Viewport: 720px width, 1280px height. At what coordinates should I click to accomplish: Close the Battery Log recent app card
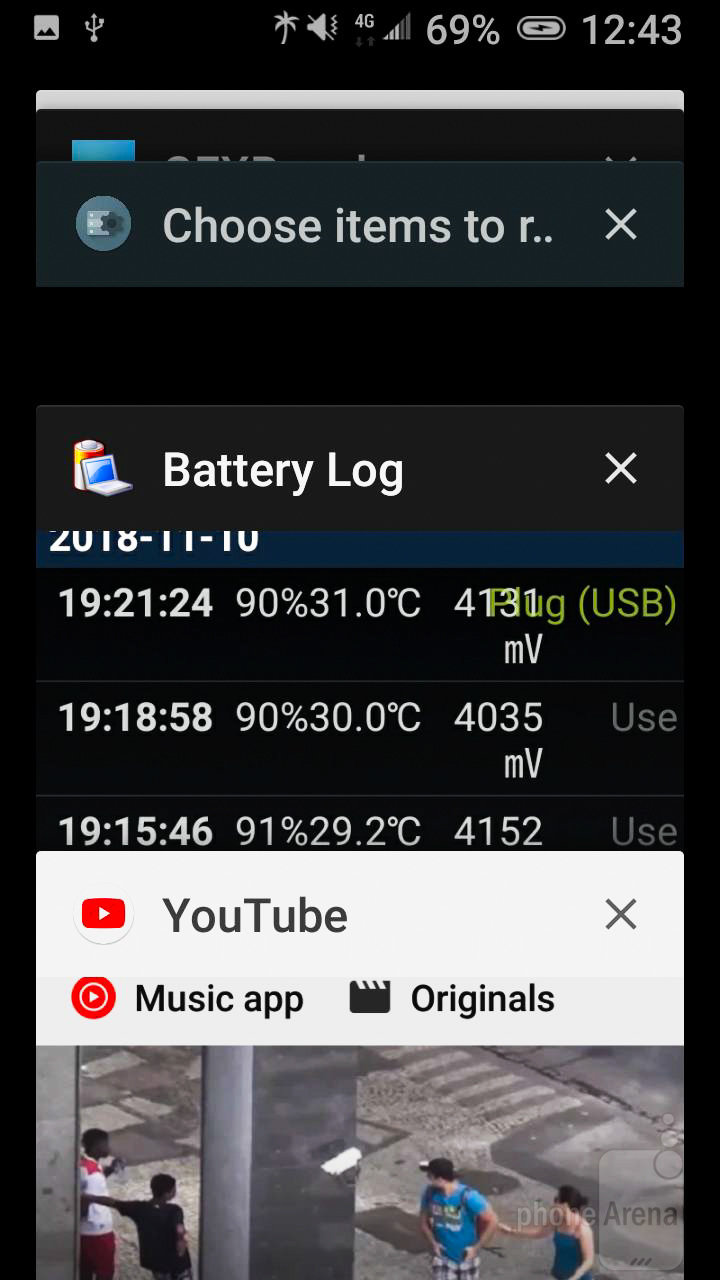[x=620, y=468]
